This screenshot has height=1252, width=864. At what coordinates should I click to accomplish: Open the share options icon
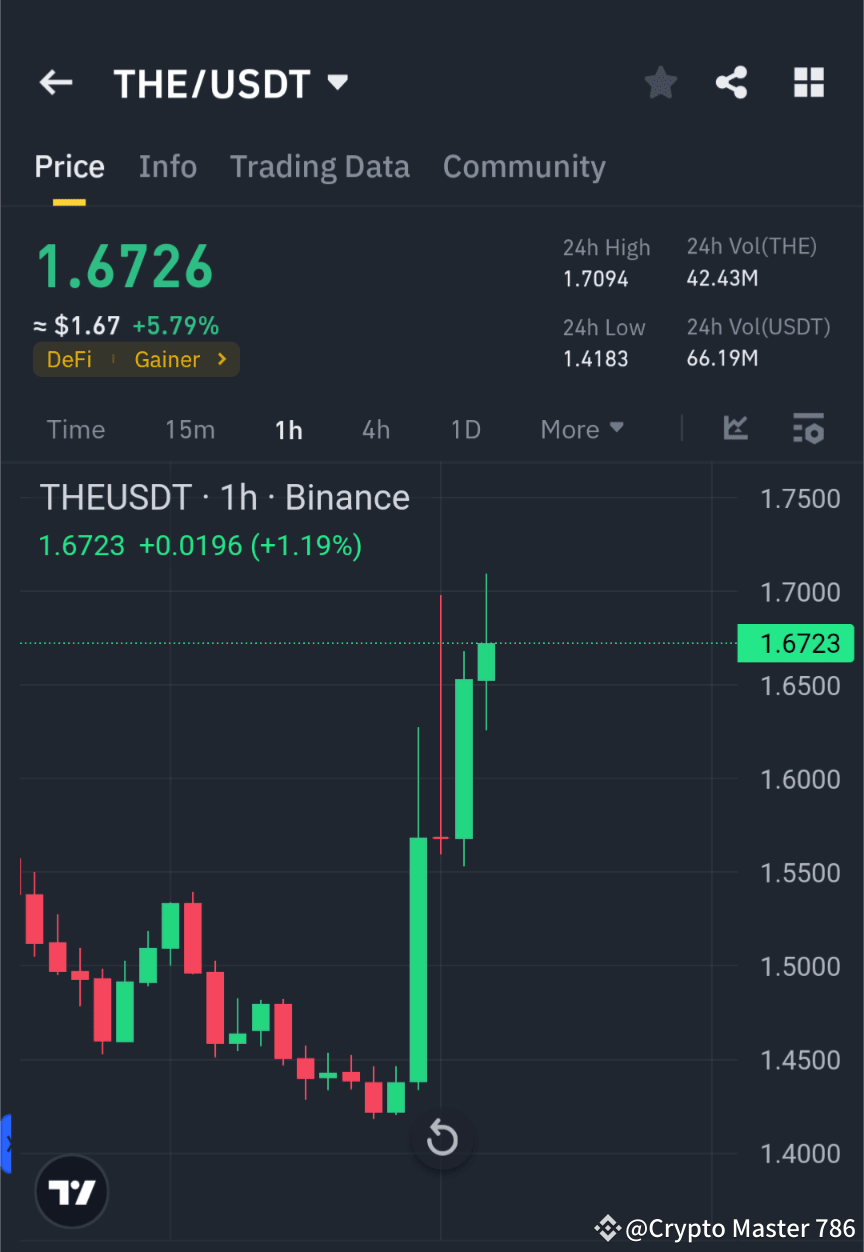tap(731, 83)
